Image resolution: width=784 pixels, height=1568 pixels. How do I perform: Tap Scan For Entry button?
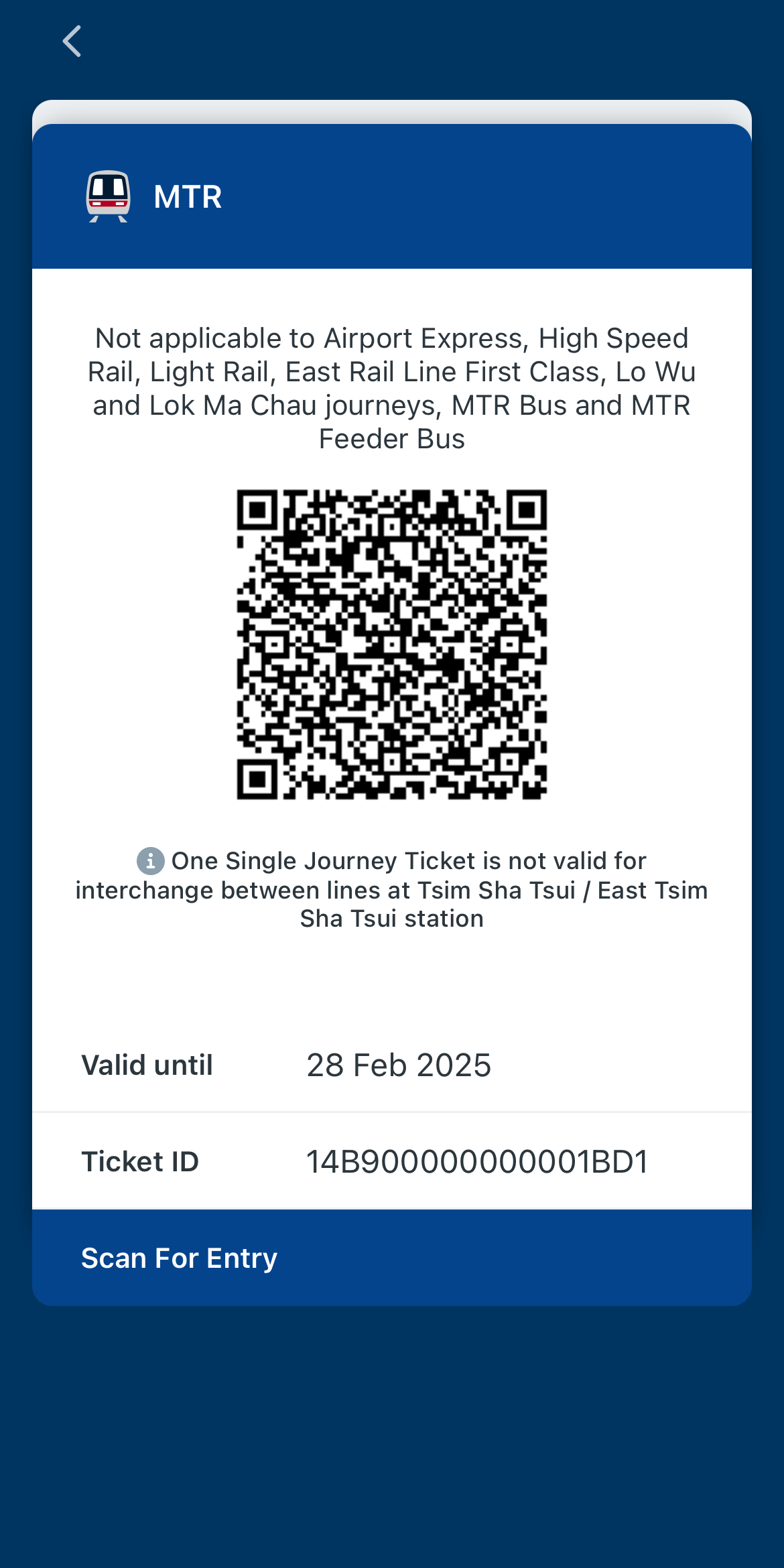pos(391,1258)
